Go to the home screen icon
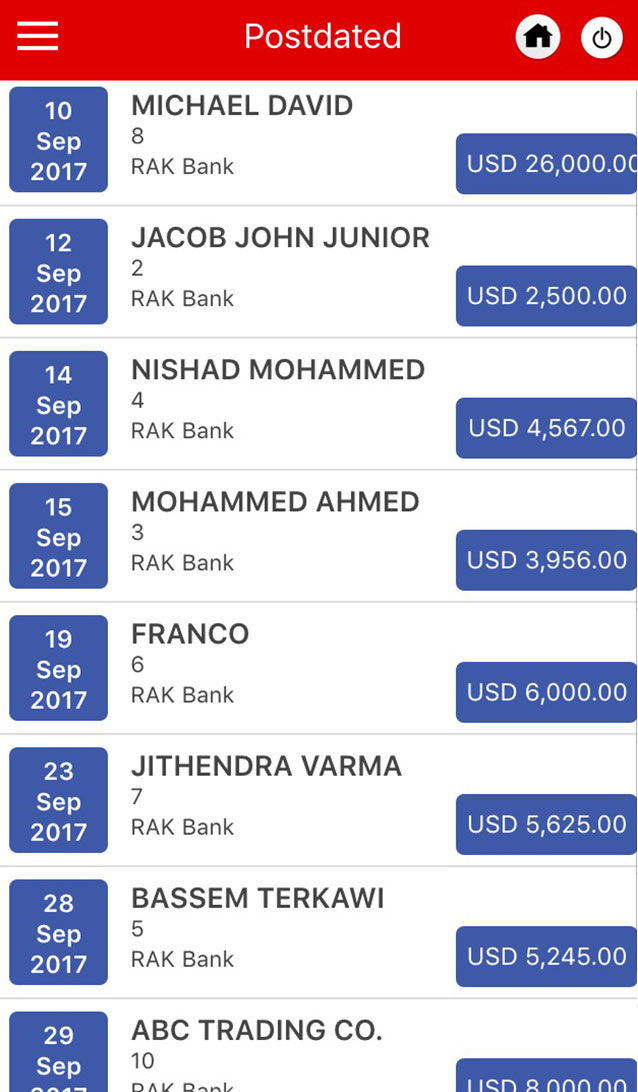 (x=537, y=38)
